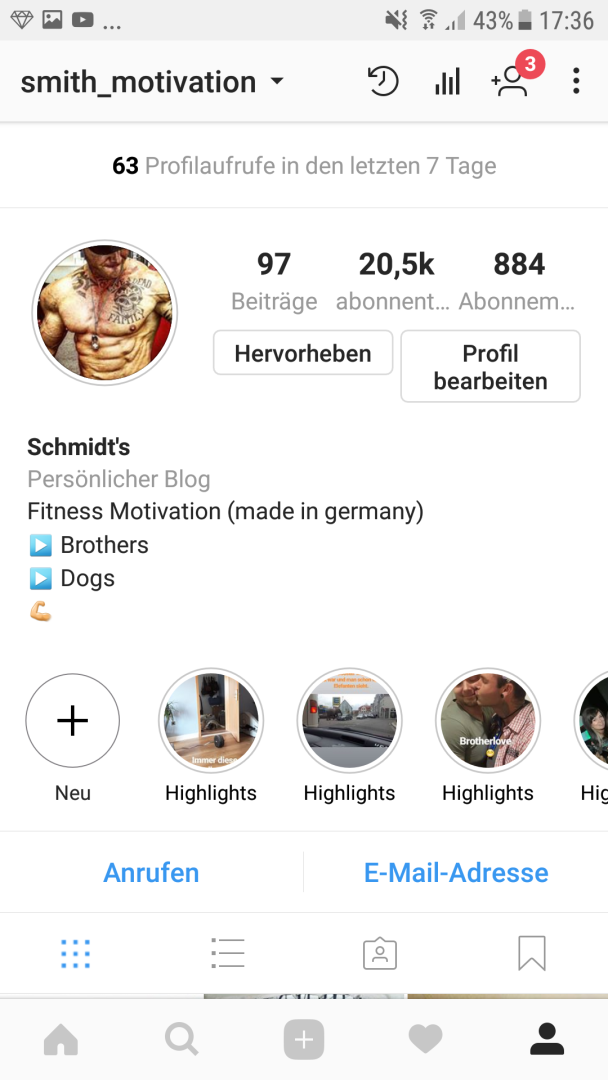Tap Profil bearbeiten to edit the profile
The width and height of the screenshot is (608, 1080).
pos(490,367)
